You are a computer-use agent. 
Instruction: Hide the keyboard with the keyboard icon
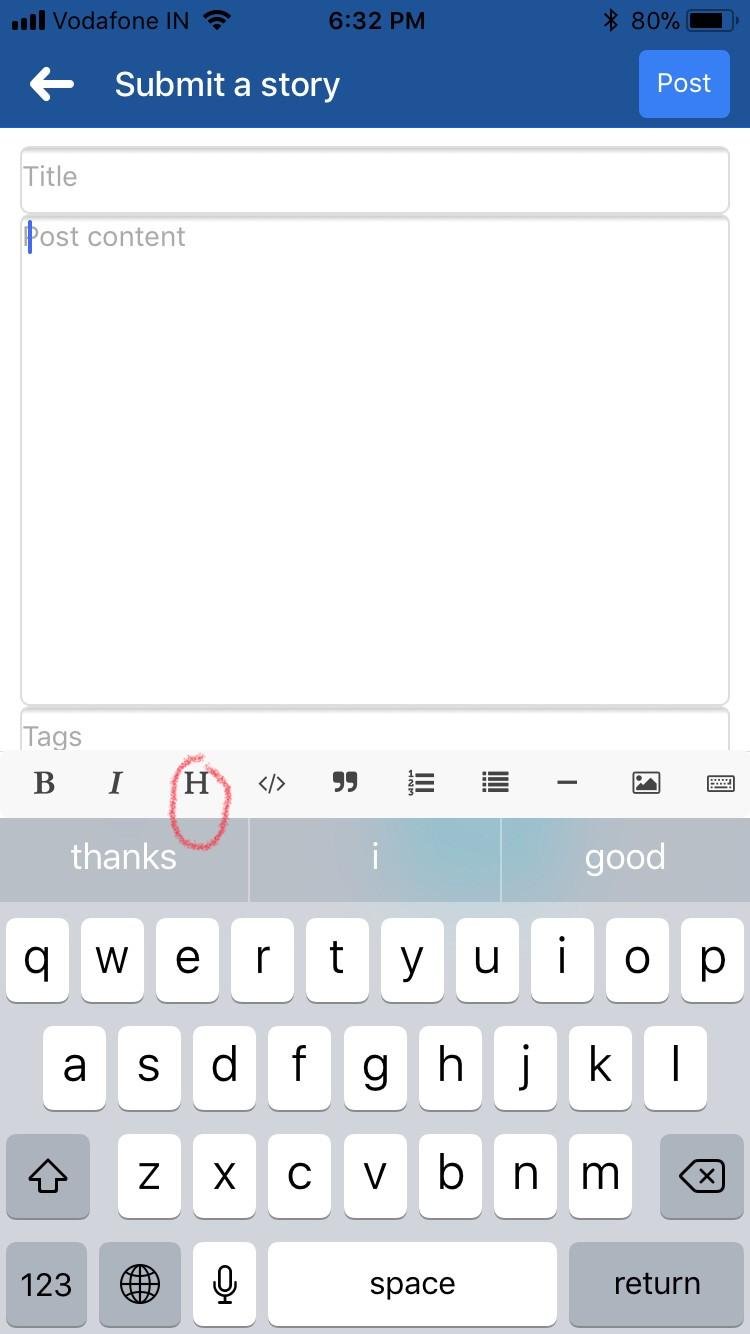721,783
